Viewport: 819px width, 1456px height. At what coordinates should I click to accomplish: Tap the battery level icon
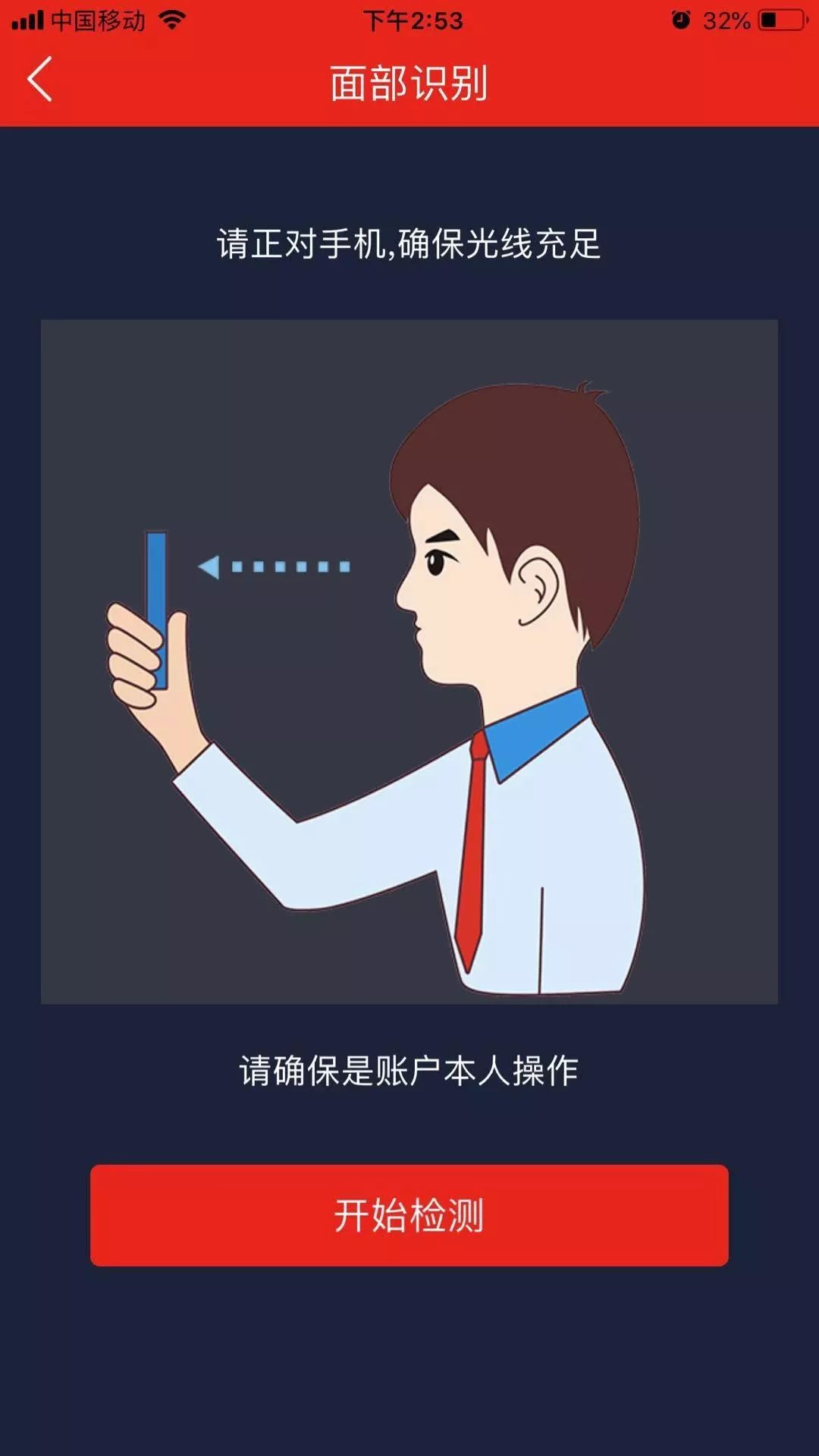781,20
